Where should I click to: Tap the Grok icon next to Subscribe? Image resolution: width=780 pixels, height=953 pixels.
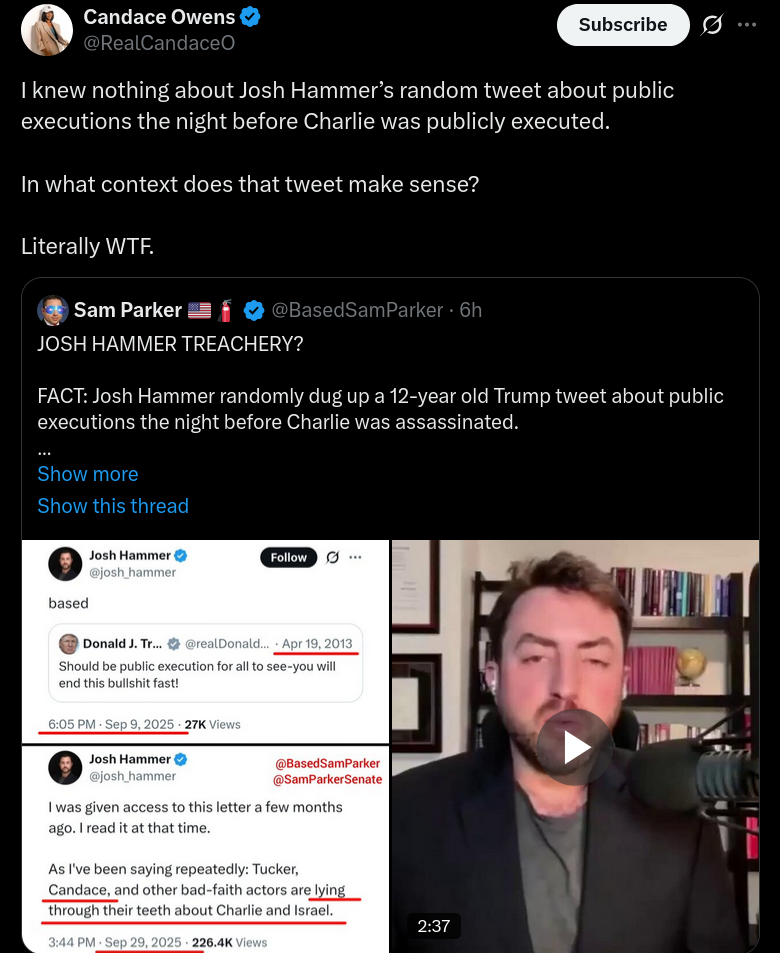pos(712,25)
